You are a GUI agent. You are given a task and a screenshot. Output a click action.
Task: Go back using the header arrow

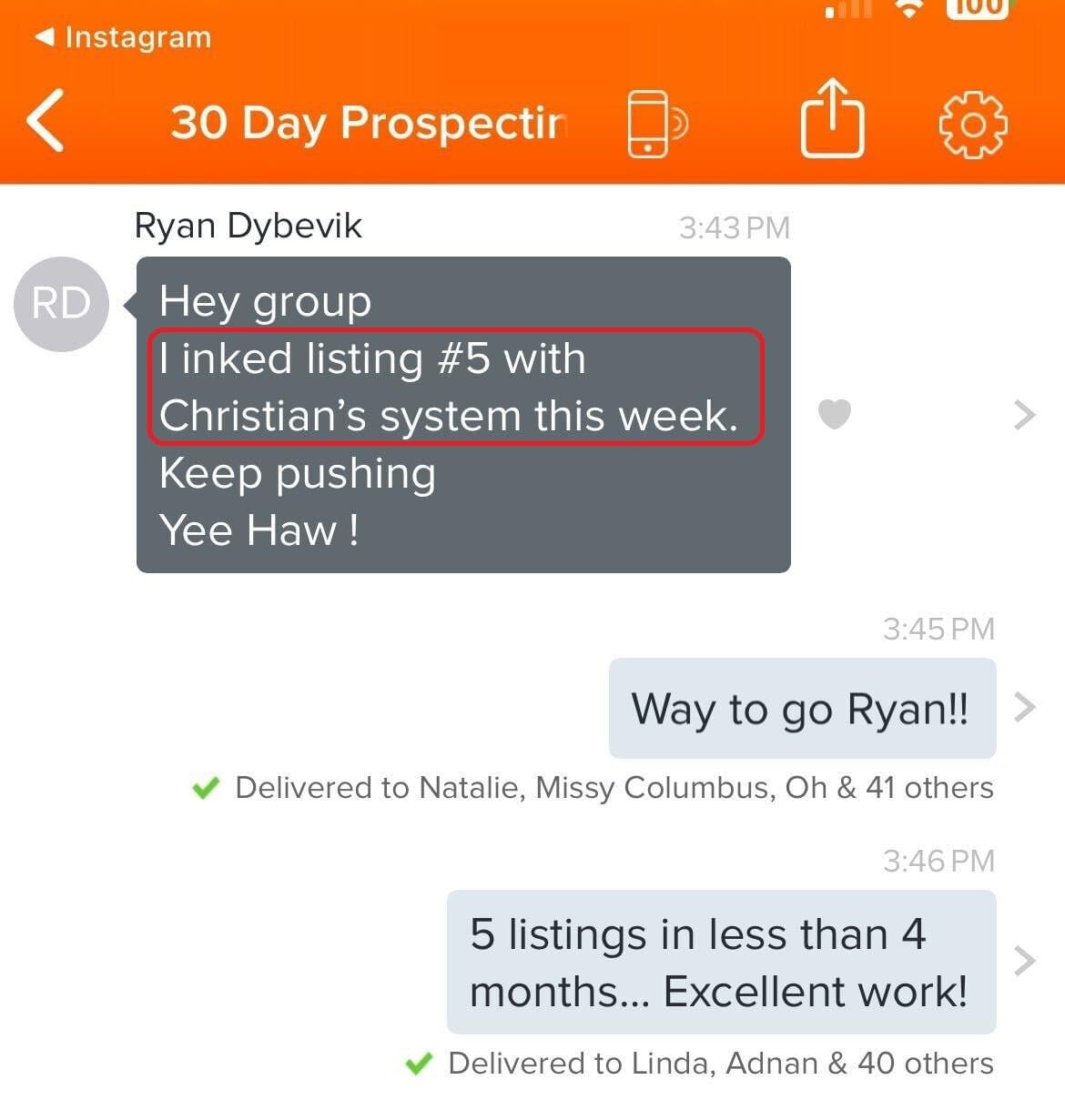(x=46, y=120)
